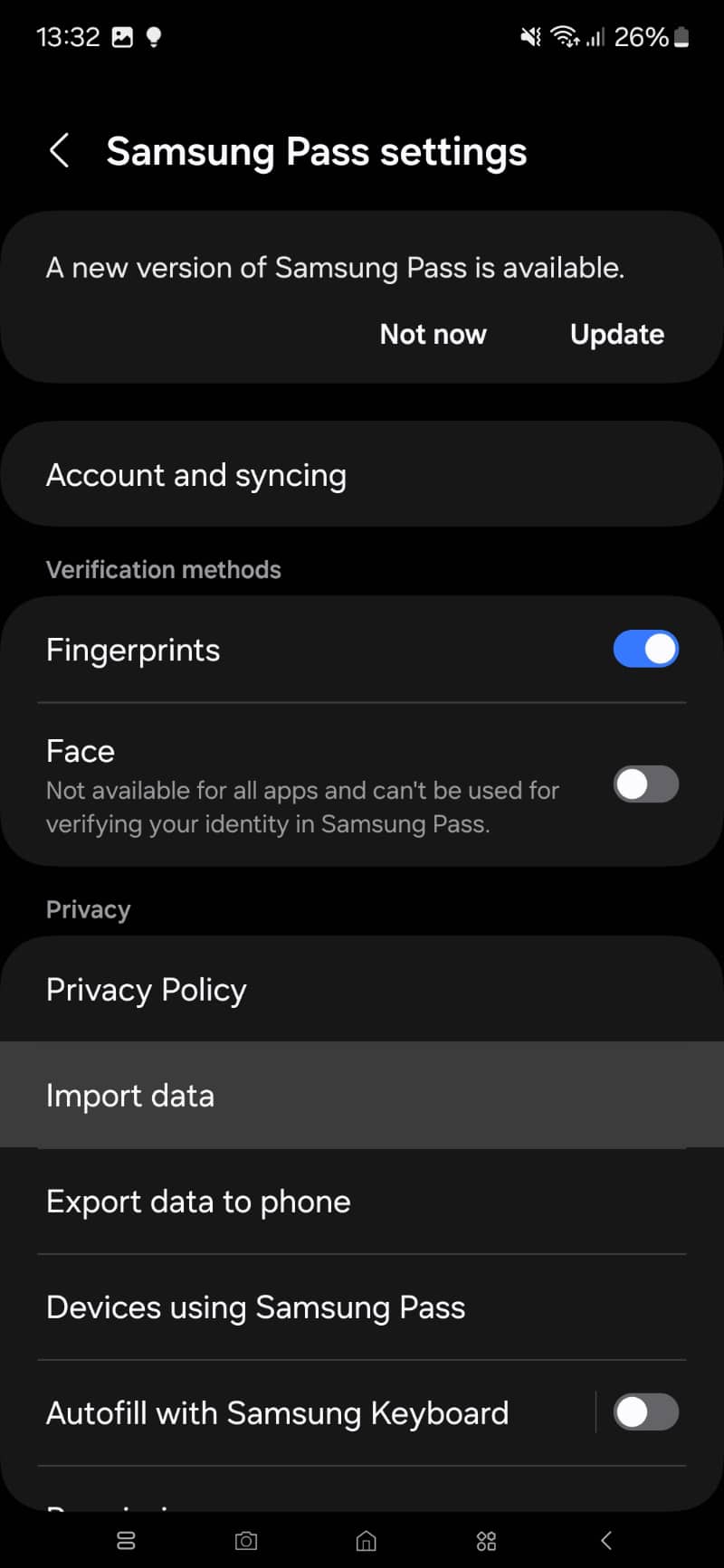724x1568 pixels.
Task: Enable the Autofill with Samsung Keyboard switch
Action: pos(645,1411)
